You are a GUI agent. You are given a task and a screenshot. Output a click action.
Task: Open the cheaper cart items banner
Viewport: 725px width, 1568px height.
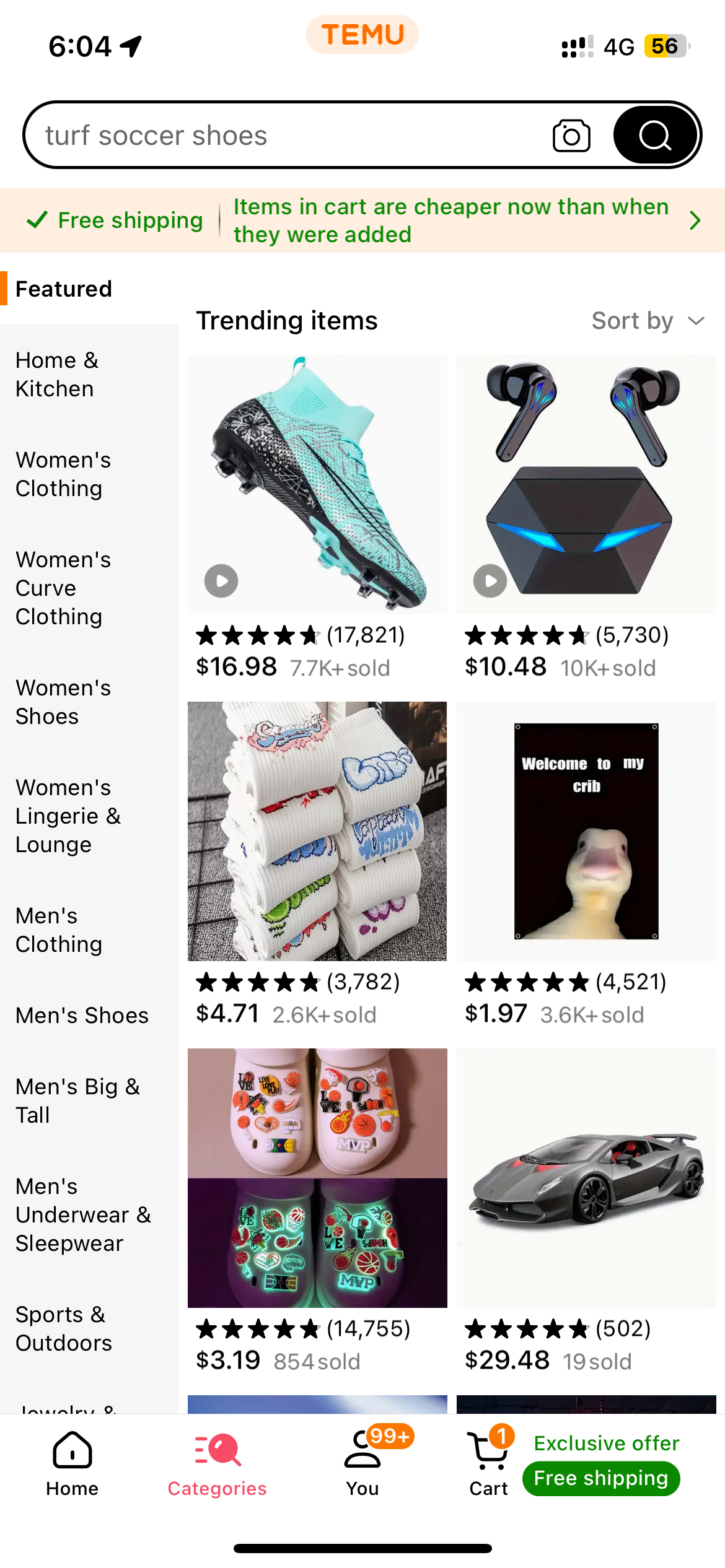pos(459,220)
